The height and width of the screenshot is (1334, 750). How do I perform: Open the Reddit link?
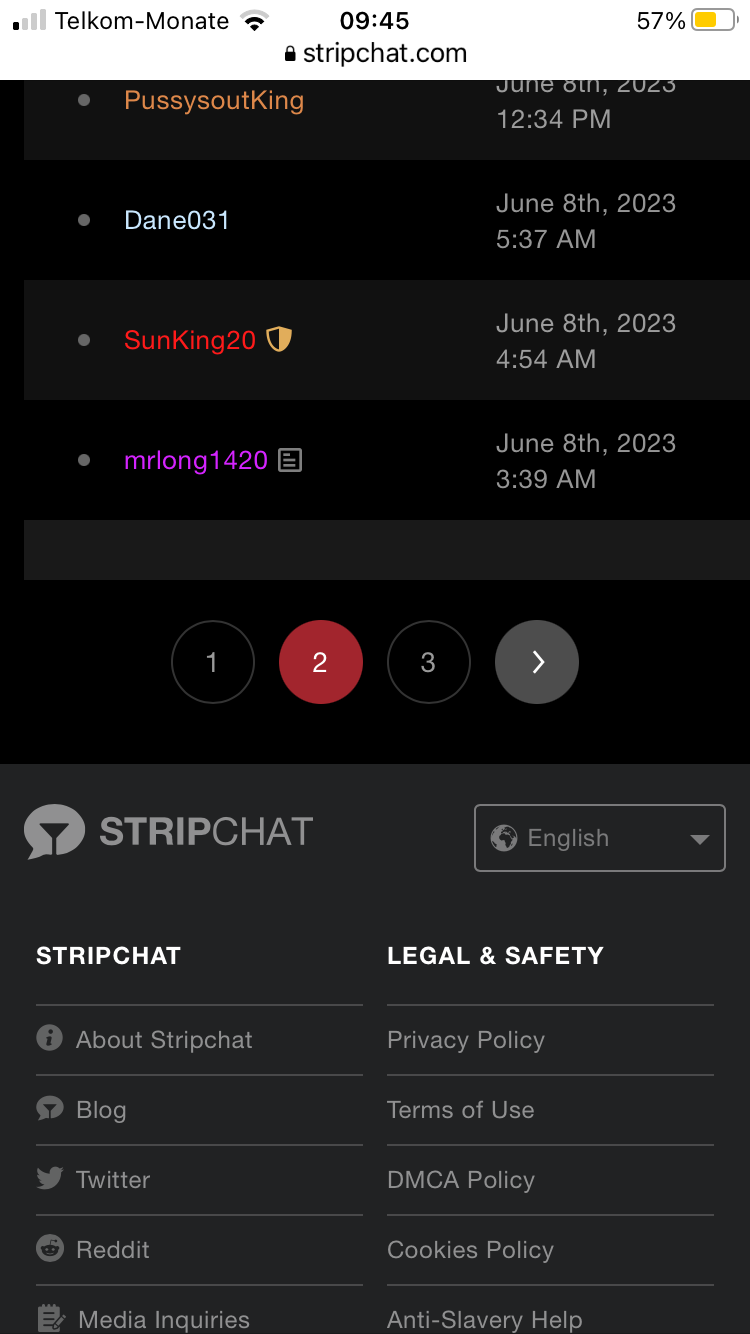pyautogui.click(x=113, y=1250)
